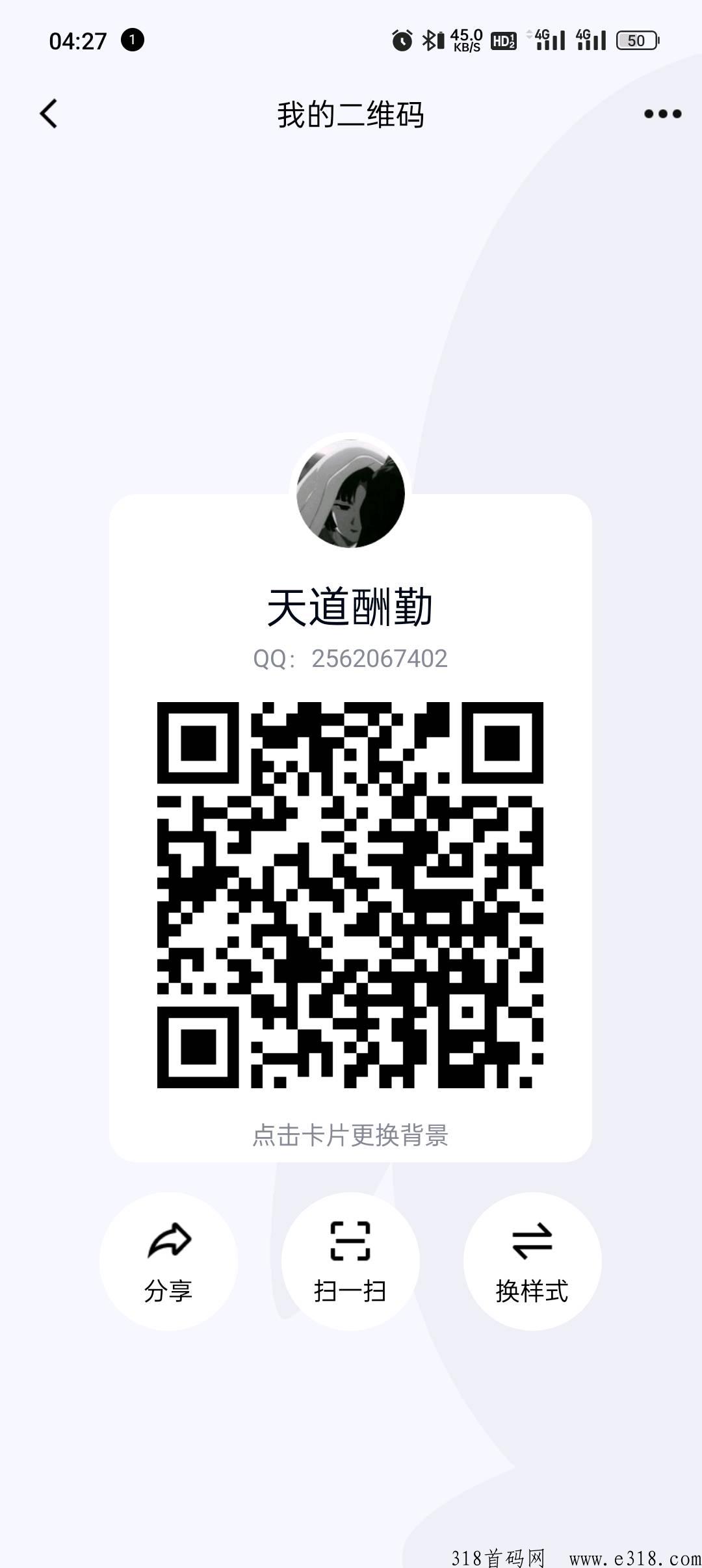Switch QR style with 换样式

pyautogui.click(x=532, y=1262)
